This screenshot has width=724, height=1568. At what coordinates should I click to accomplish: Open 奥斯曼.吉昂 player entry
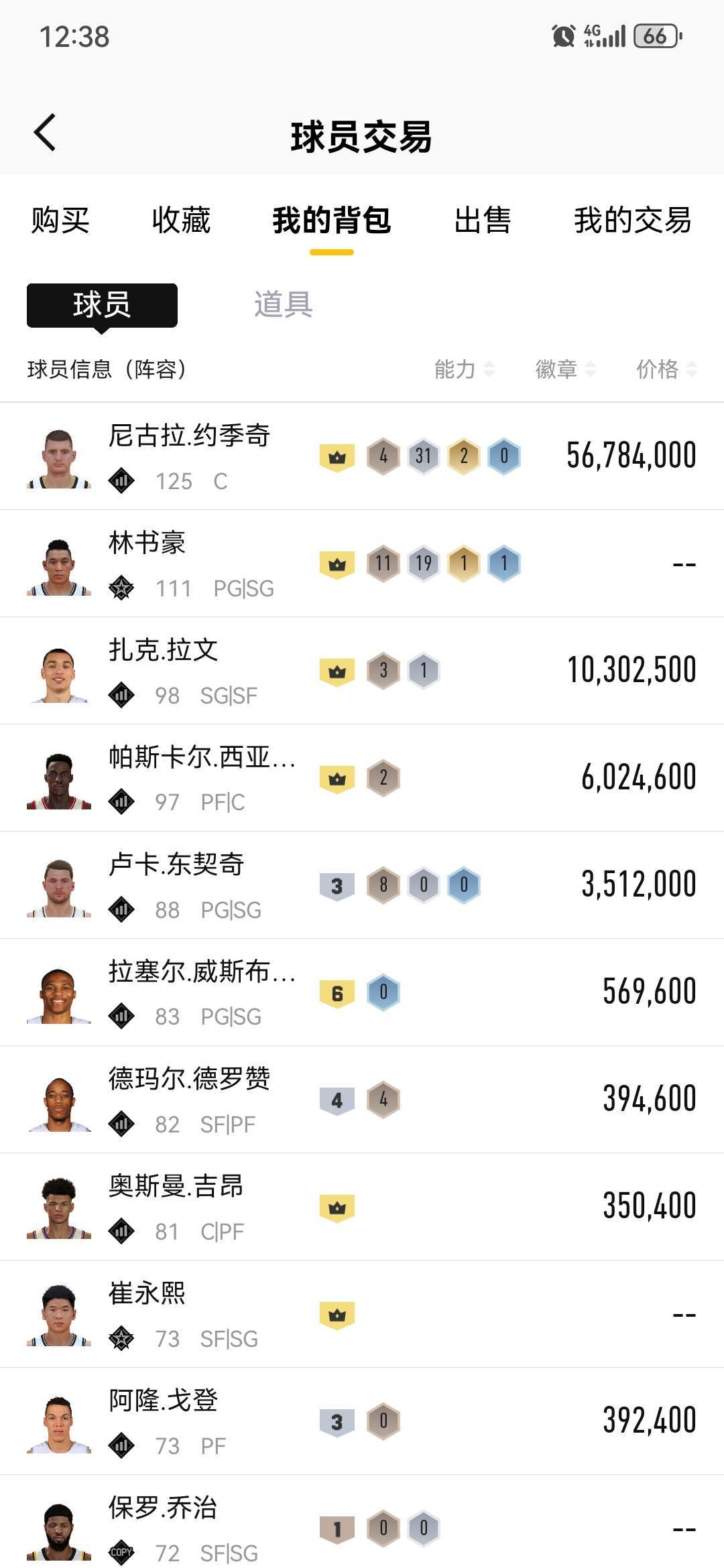tap(362, 1207)
